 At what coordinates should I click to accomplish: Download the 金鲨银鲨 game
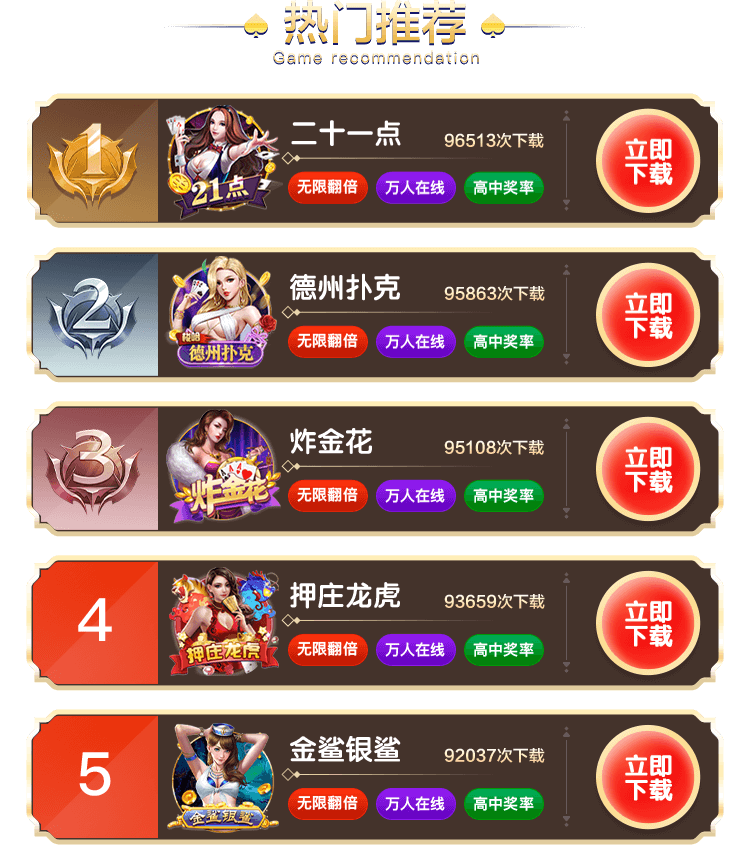point(648,777)
